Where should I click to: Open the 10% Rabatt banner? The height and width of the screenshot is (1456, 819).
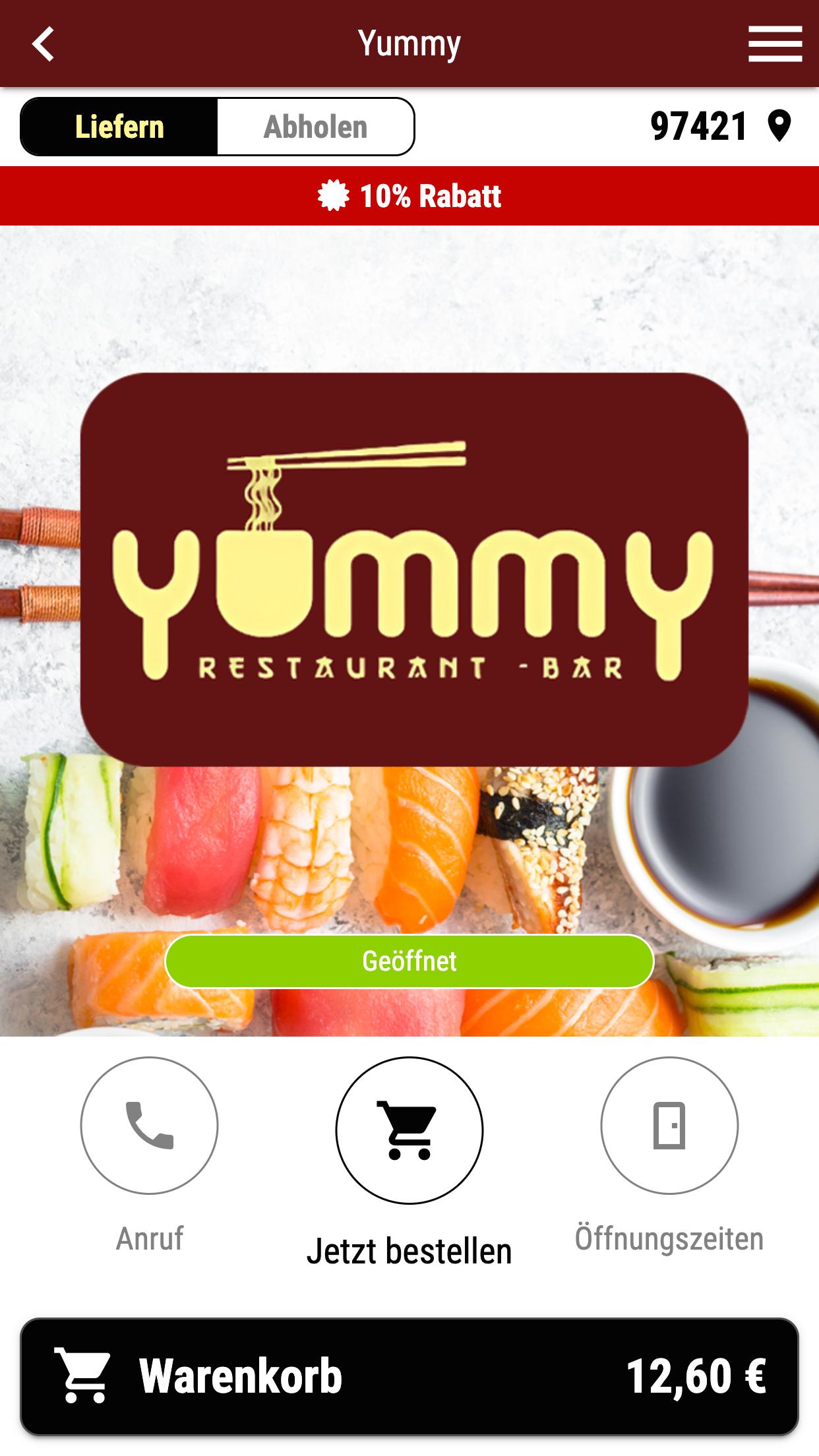[x=409, y=196]
